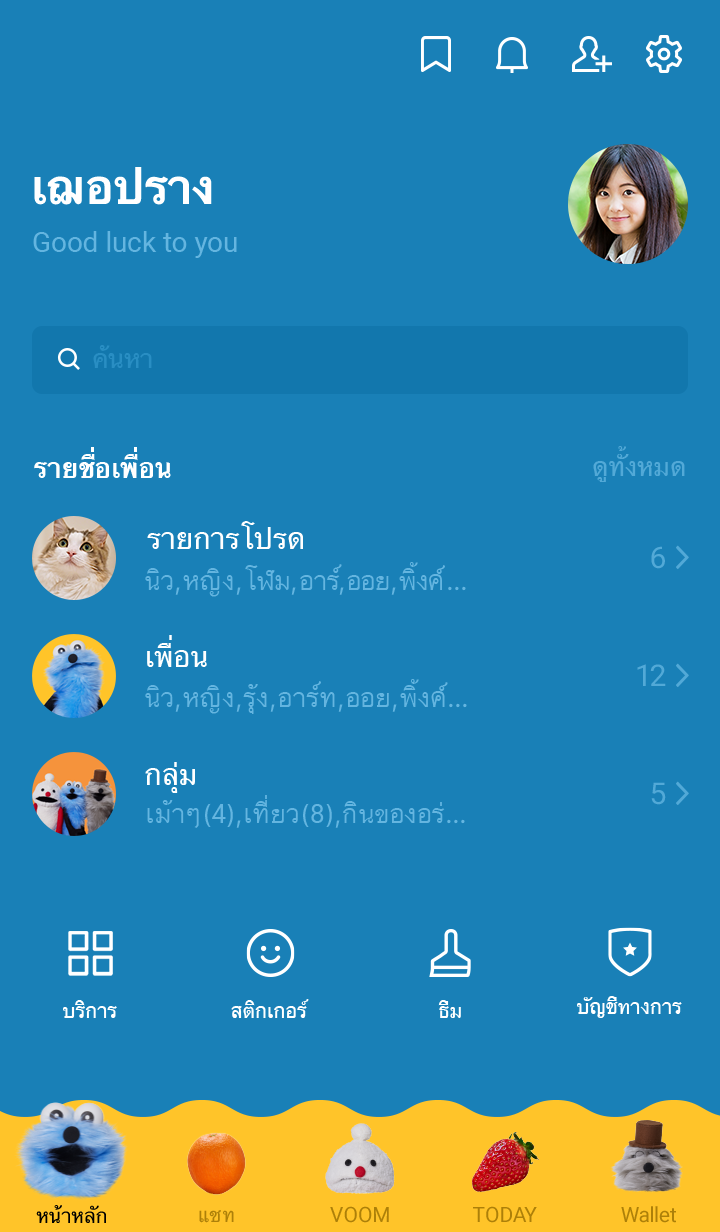This screenshot has width=720, height=1232.
Task: Go to the สติกเกอร์ sticker shop
Action: point(270,972)
